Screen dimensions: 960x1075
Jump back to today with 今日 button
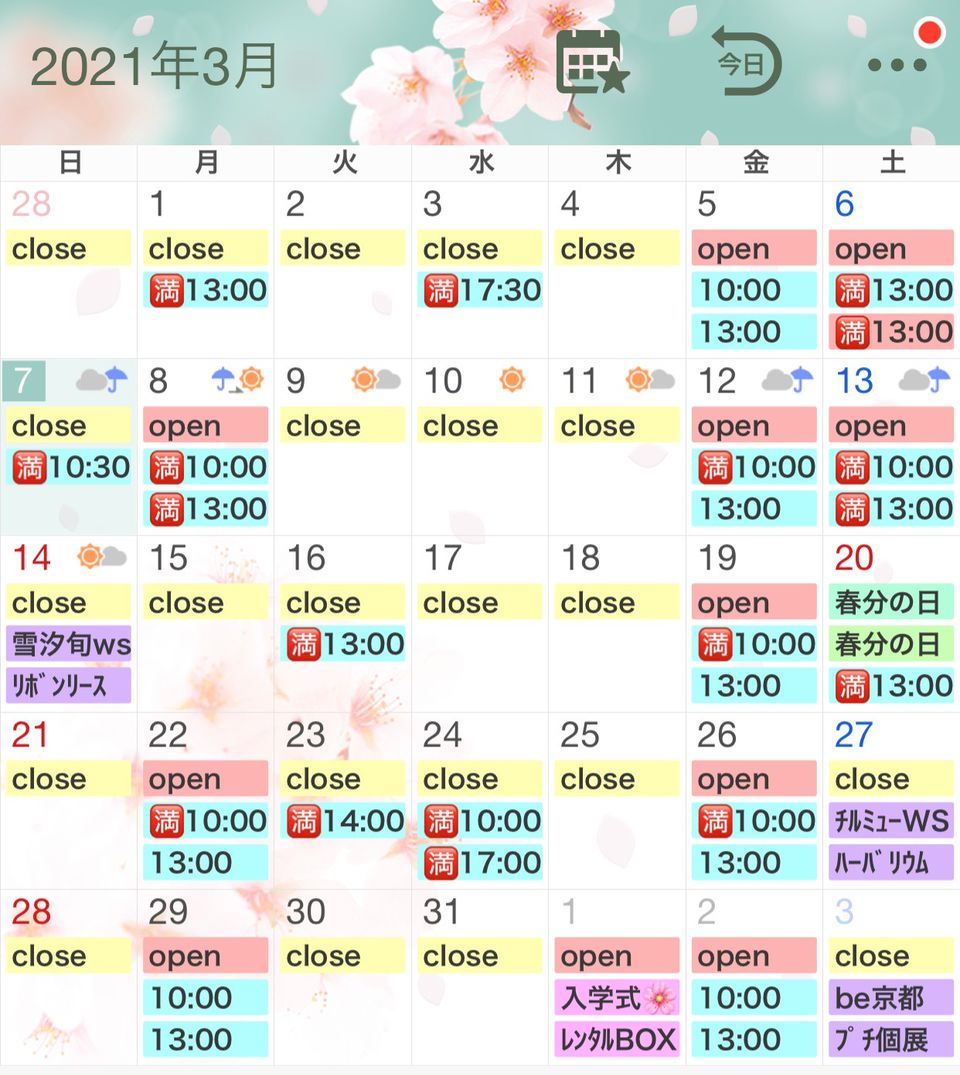(x=745, y=62)
